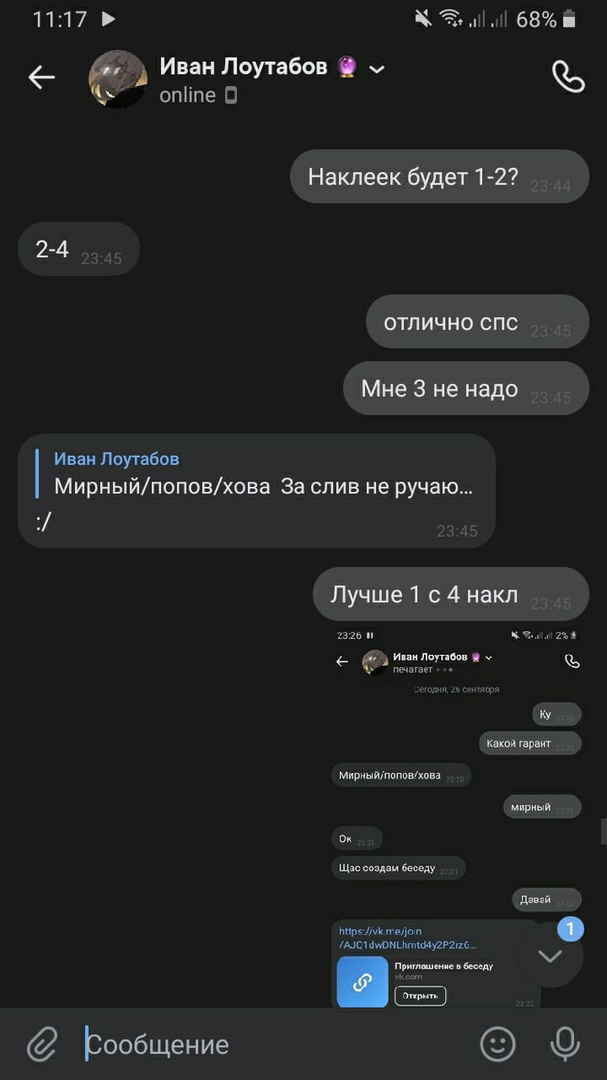
Task: Expand the Иван Лоутабов chat dropdown
Action: (x=377, y=69)
